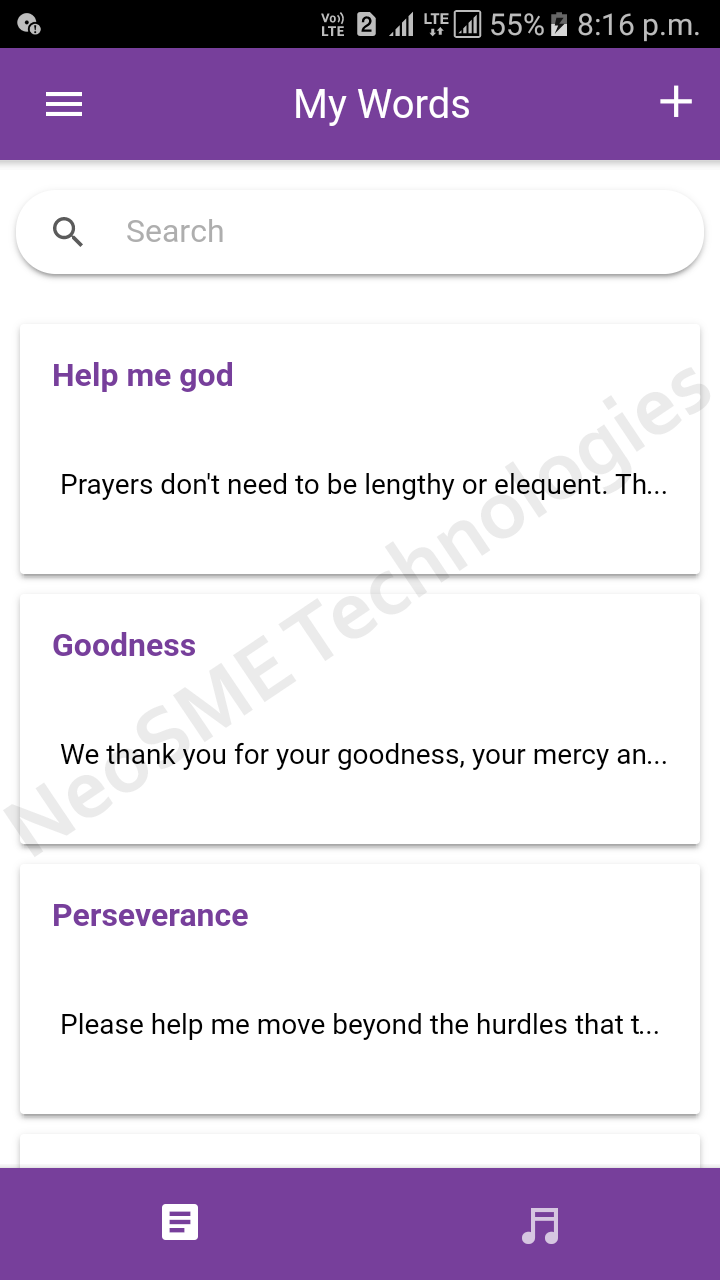Switch to the music tab
Viewport: 720px width, 1280px height.
coord(540,1224)
